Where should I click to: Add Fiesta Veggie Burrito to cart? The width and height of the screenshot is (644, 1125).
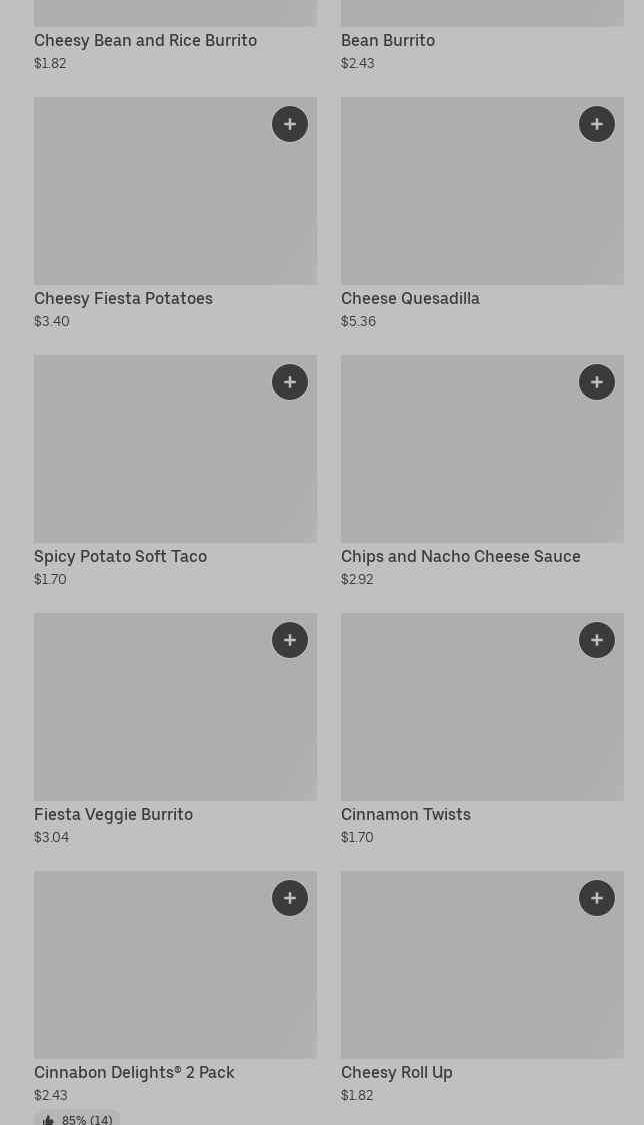click(x=290, y=640)
